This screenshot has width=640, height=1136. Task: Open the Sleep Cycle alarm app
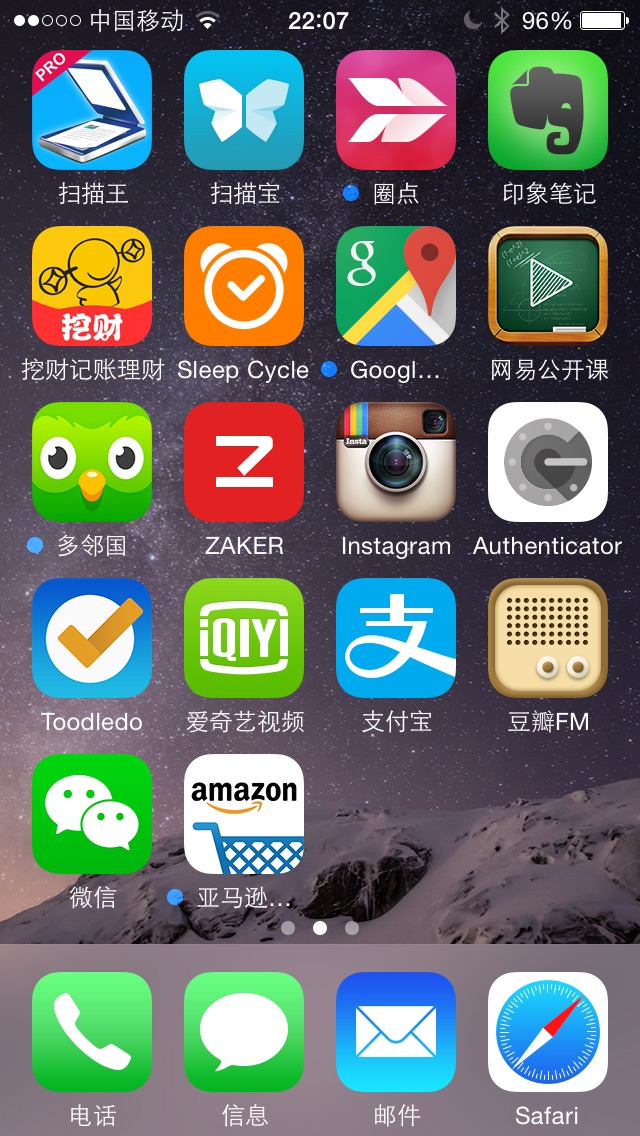(x=244, y=286)
